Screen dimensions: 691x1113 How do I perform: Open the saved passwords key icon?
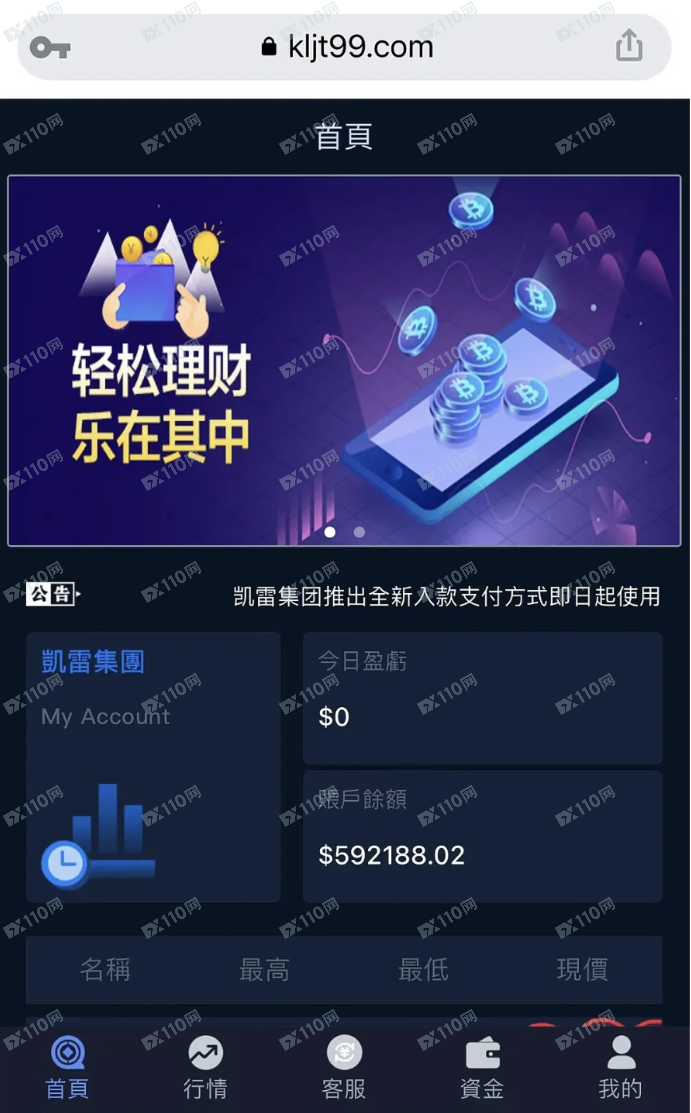point(49,47)
